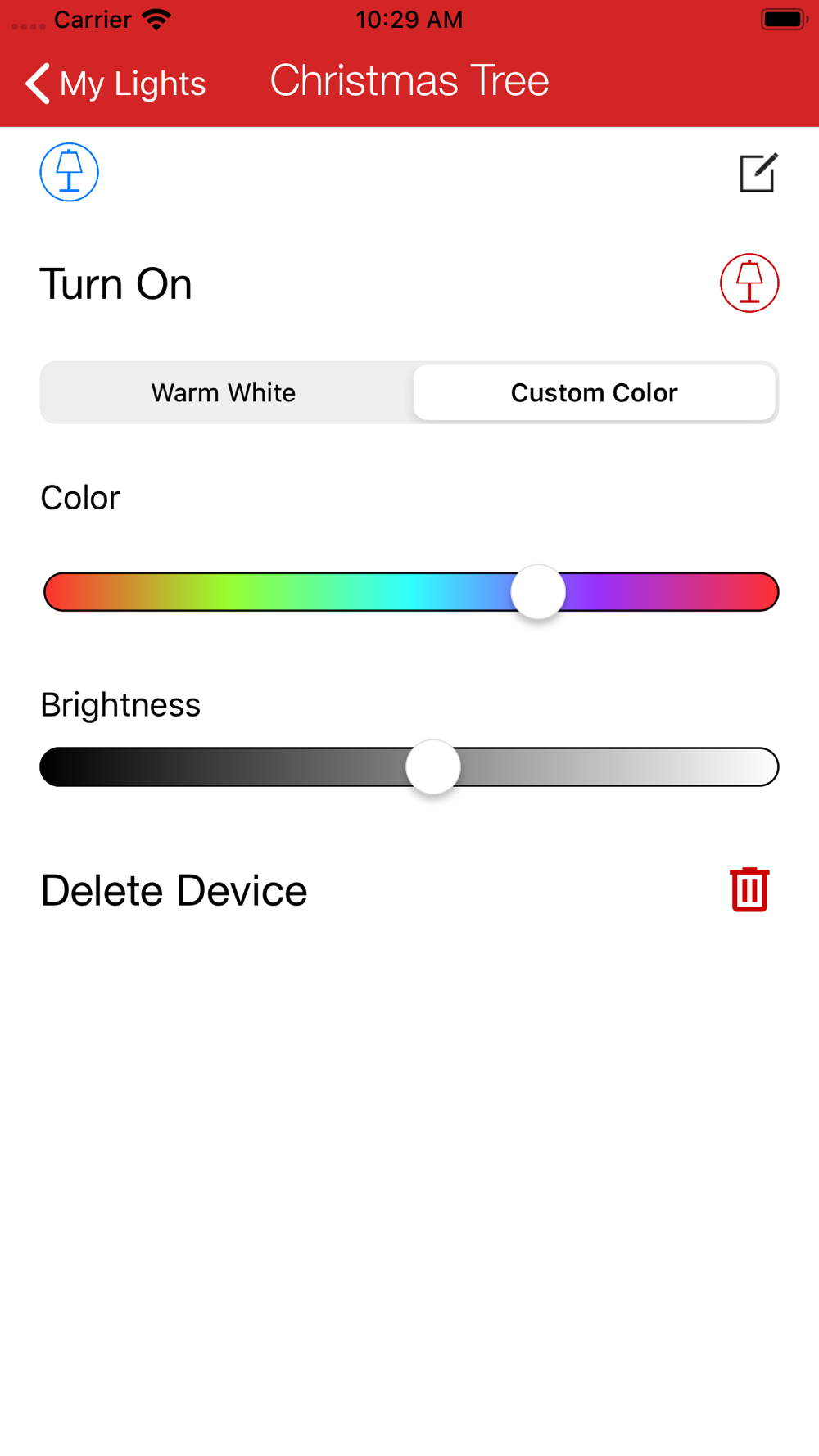Tap the Brightness slider handle
The image size is (819, 1456).
[433, 766]
